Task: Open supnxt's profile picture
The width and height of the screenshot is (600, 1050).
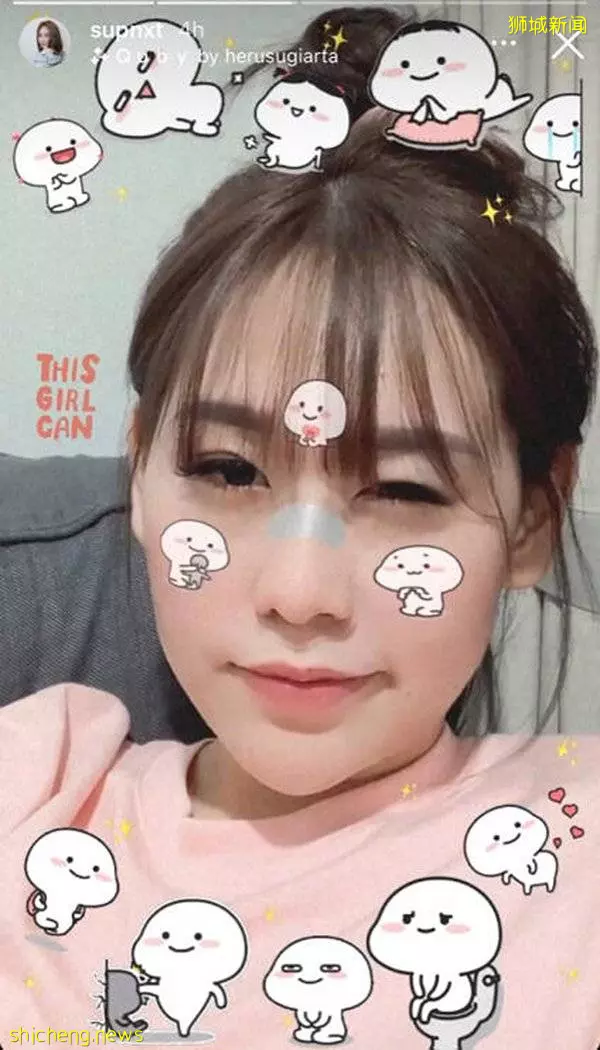Action: point(44,42)
